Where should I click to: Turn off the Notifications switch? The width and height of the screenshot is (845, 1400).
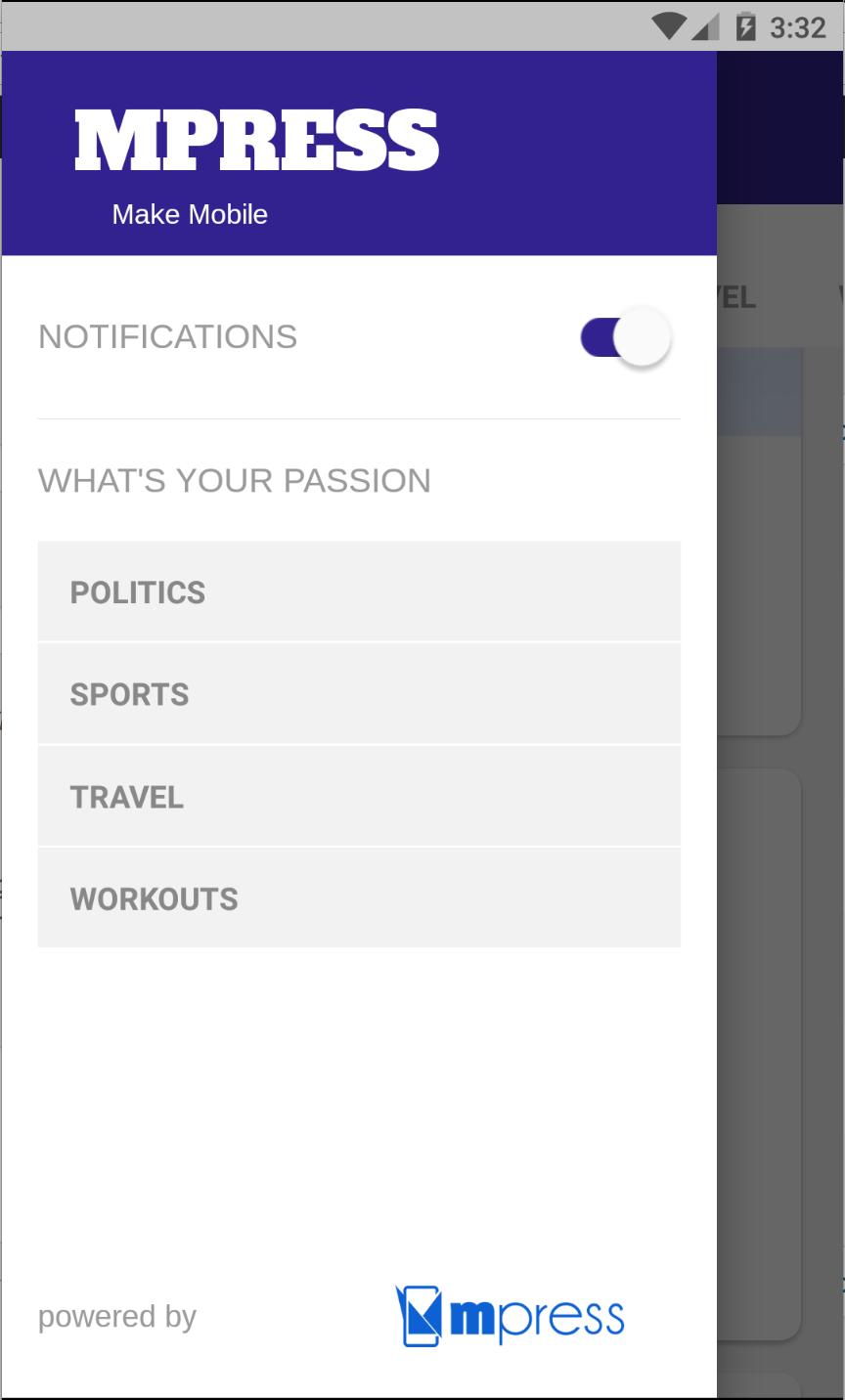tap(626, 338)
